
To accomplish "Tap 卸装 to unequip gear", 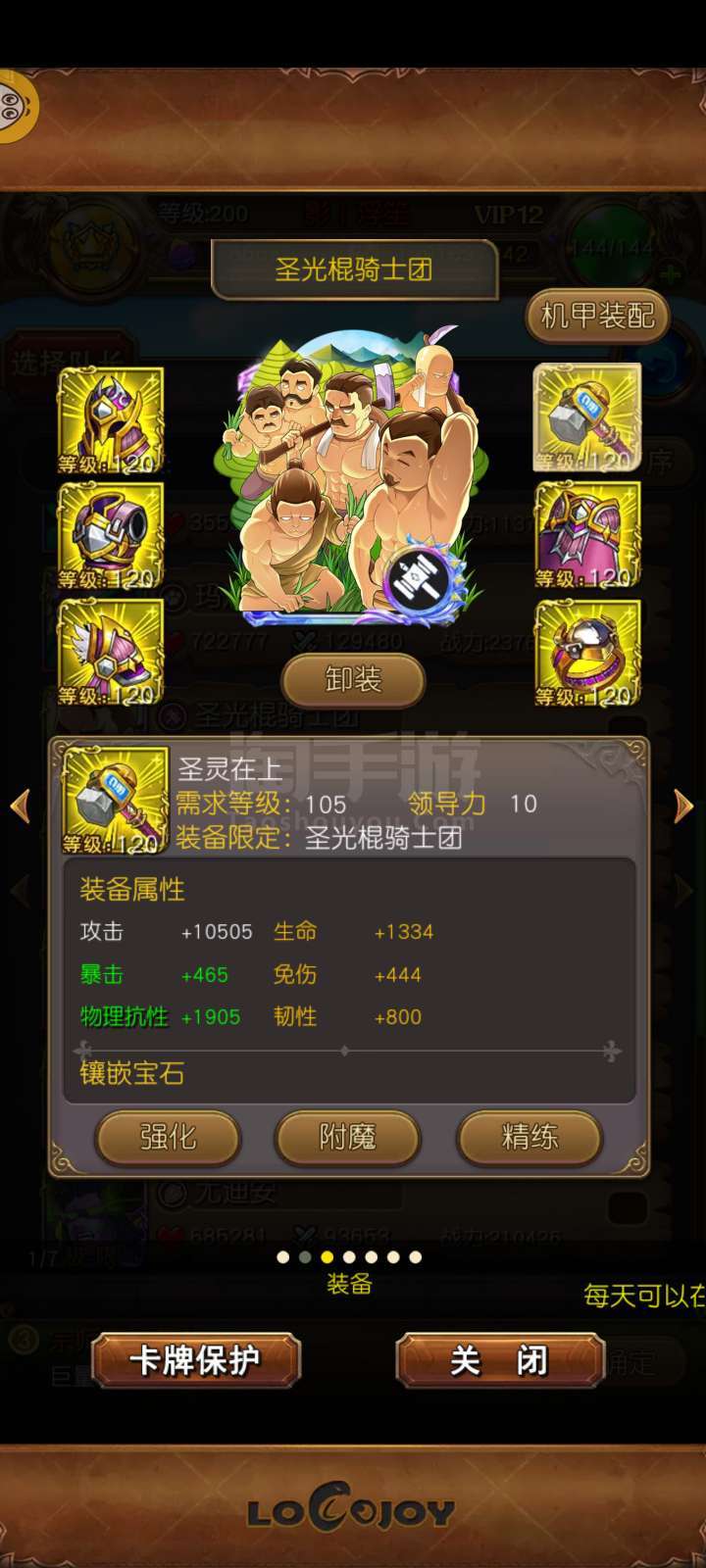I will (353, 679).
